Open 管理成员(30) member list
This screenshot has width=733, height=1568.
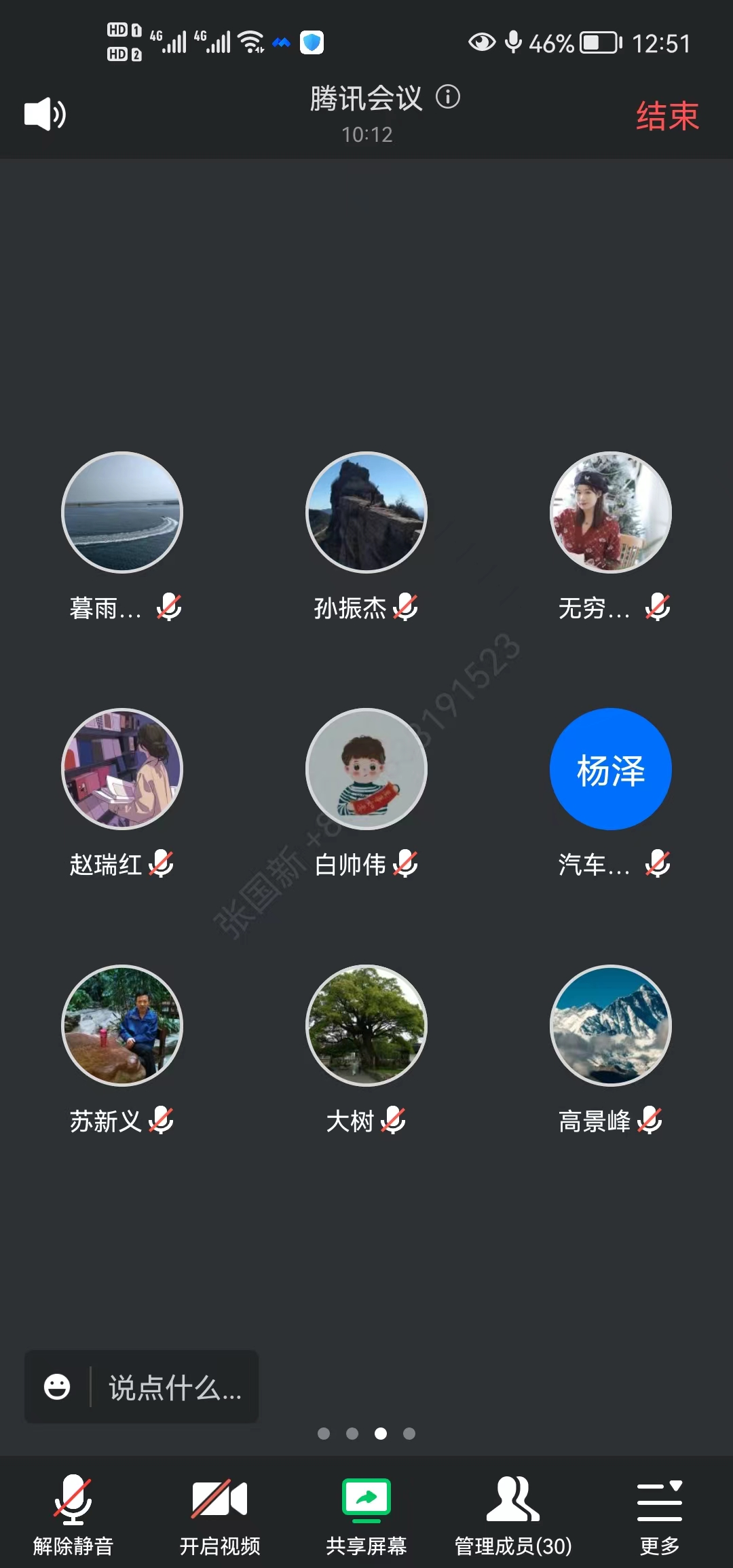point(513,1514)
